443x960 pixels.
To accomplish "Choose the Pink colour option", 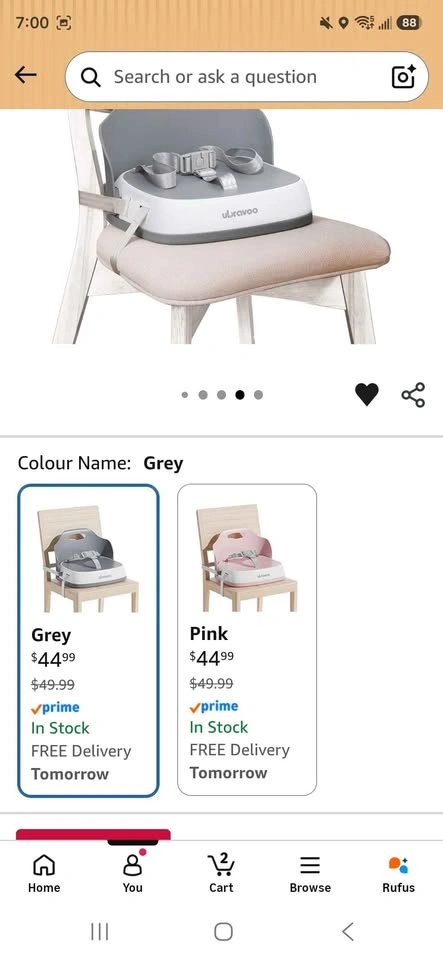I will pos(247,639).
